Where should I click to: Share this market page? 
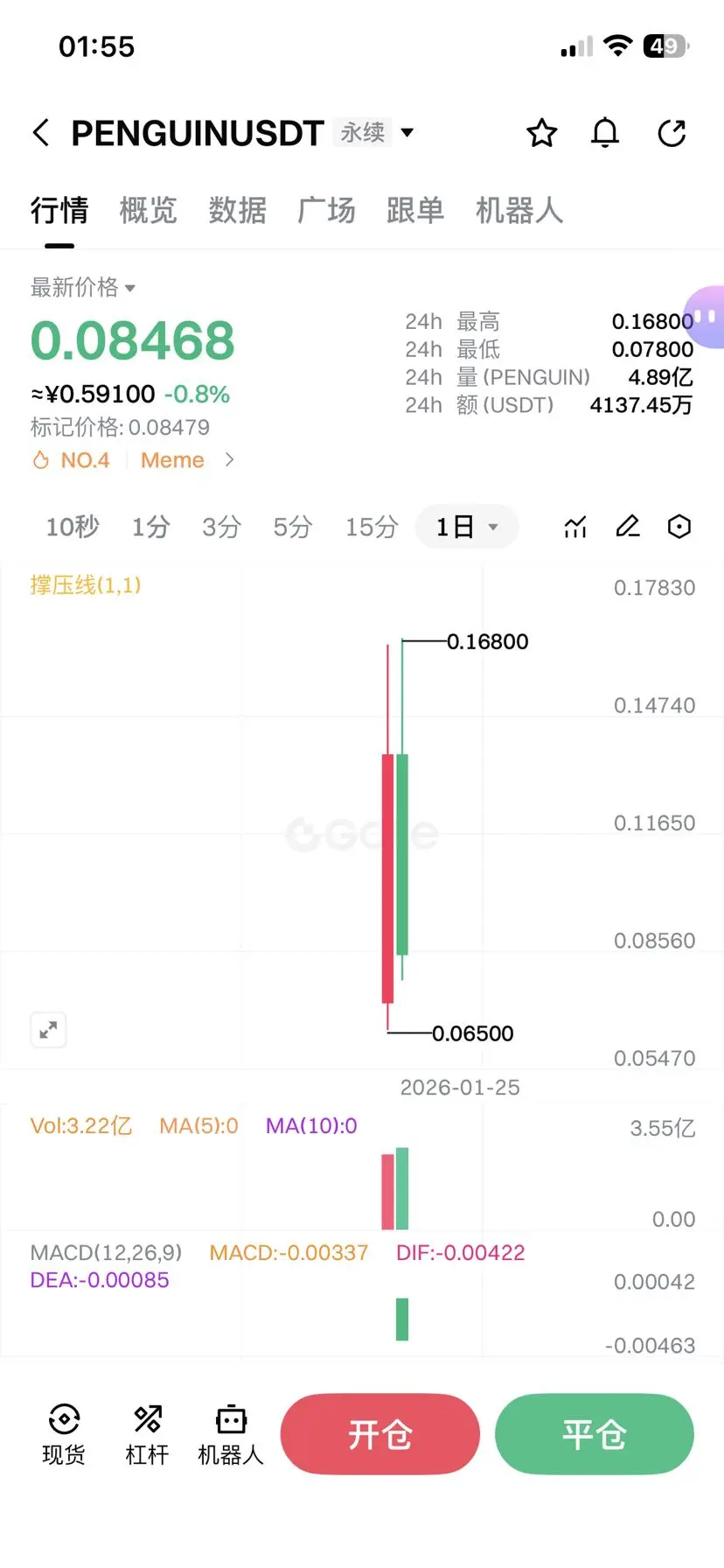(672, 133)
